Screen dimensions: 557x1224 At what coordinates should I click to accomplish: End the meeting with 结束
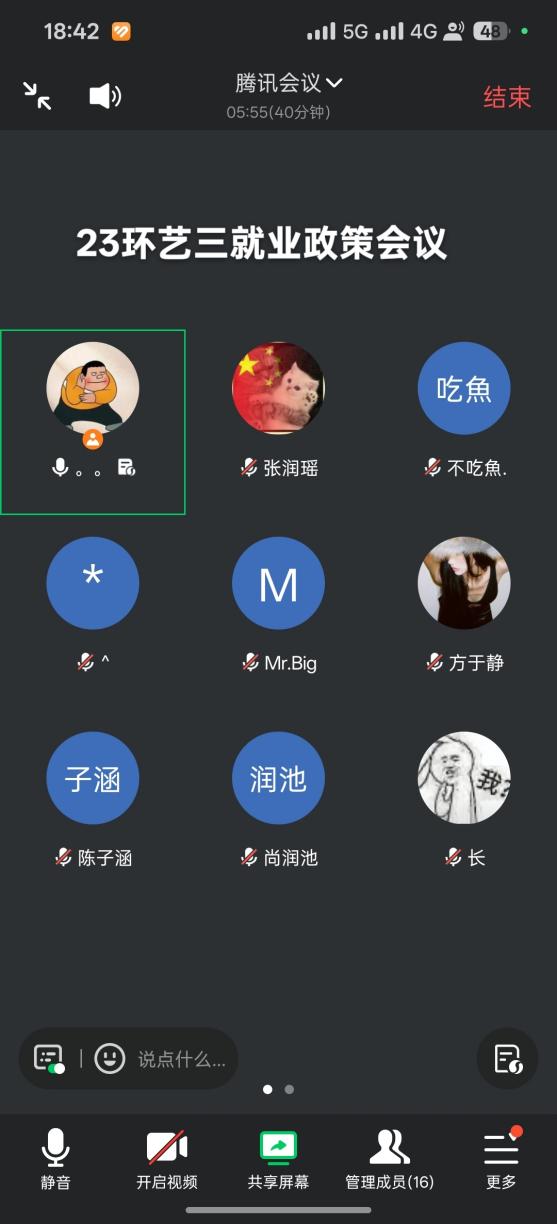(x=507, y=97)
